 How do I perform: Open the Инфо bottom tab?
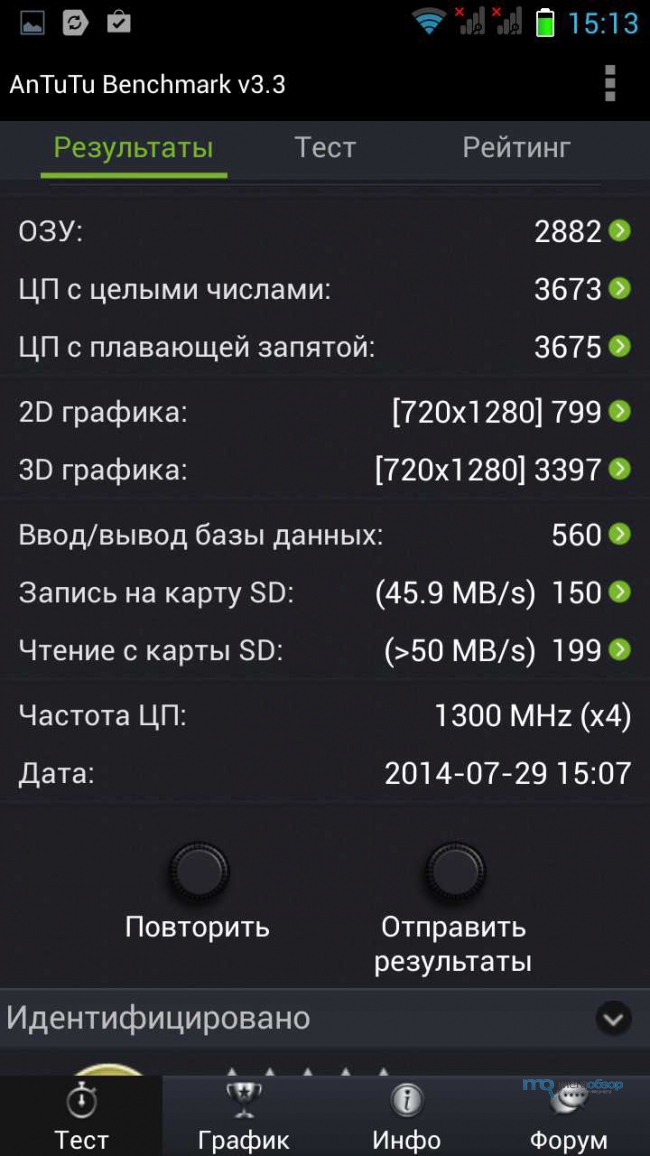pos(406,1116)
